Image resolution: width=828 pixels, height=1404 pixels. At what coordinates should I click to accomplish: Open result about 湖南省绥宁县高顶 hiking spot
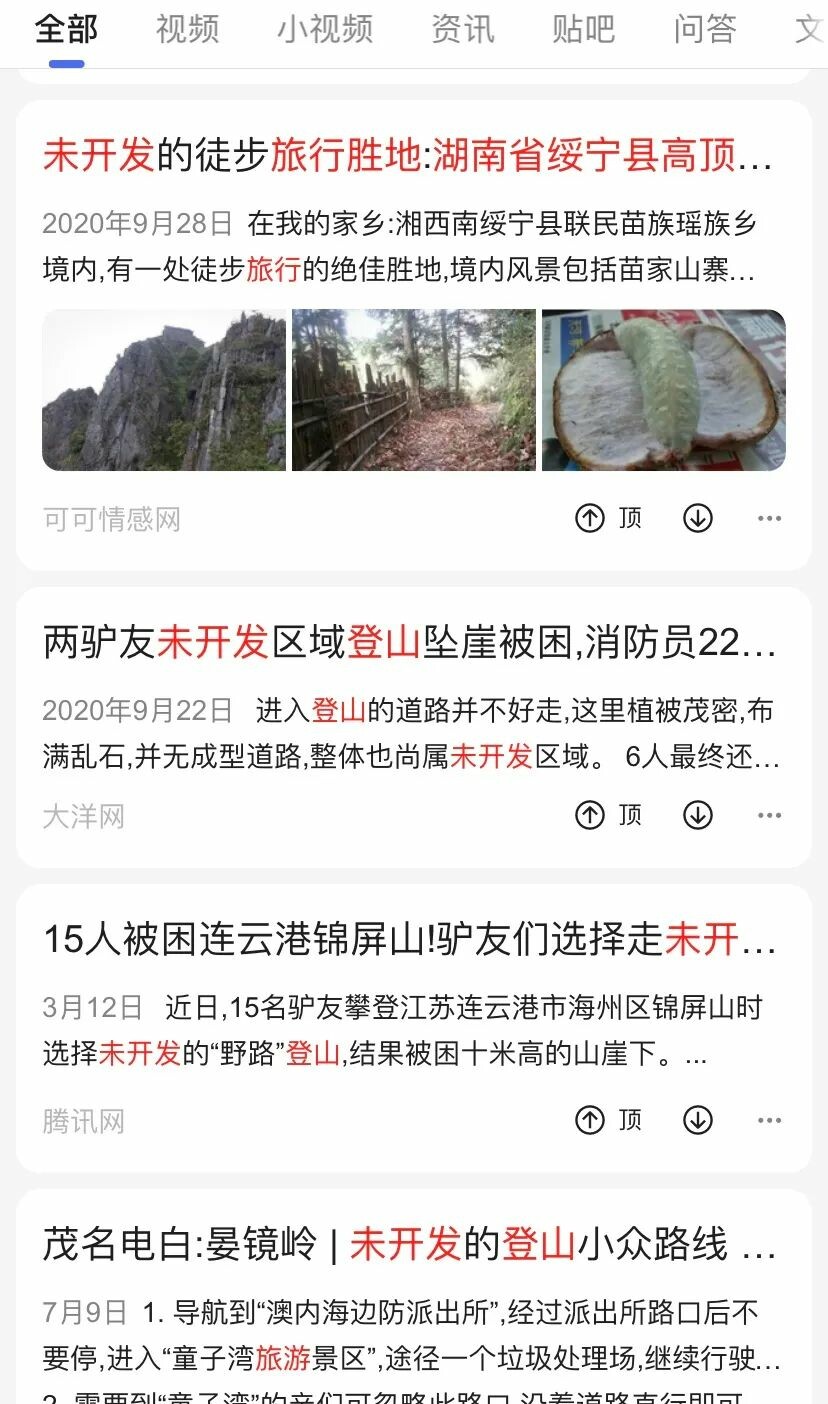pos(408,156)
